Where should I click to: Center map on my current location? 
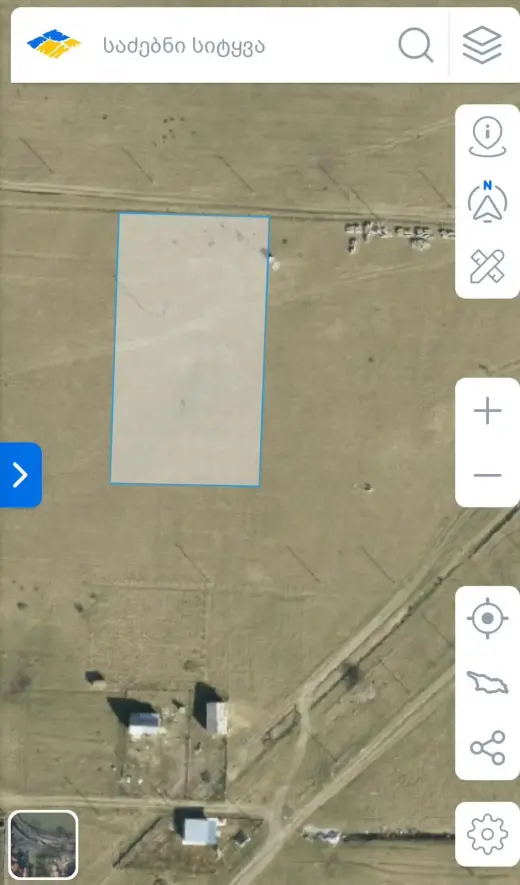tap(487, 618)
